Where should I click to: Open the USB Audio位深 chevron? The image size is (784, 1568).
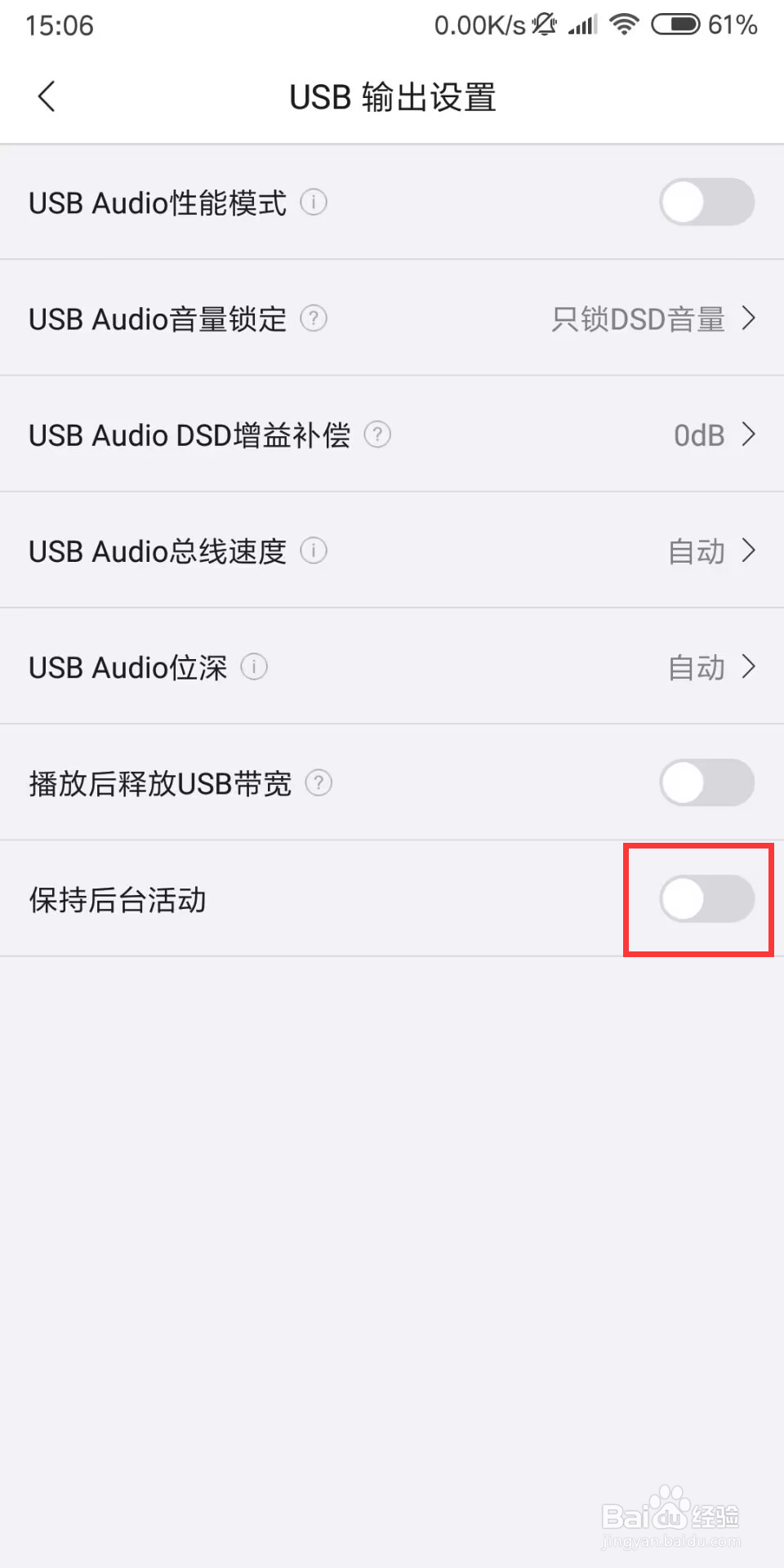pyautogui.click(x=749, y=667)
